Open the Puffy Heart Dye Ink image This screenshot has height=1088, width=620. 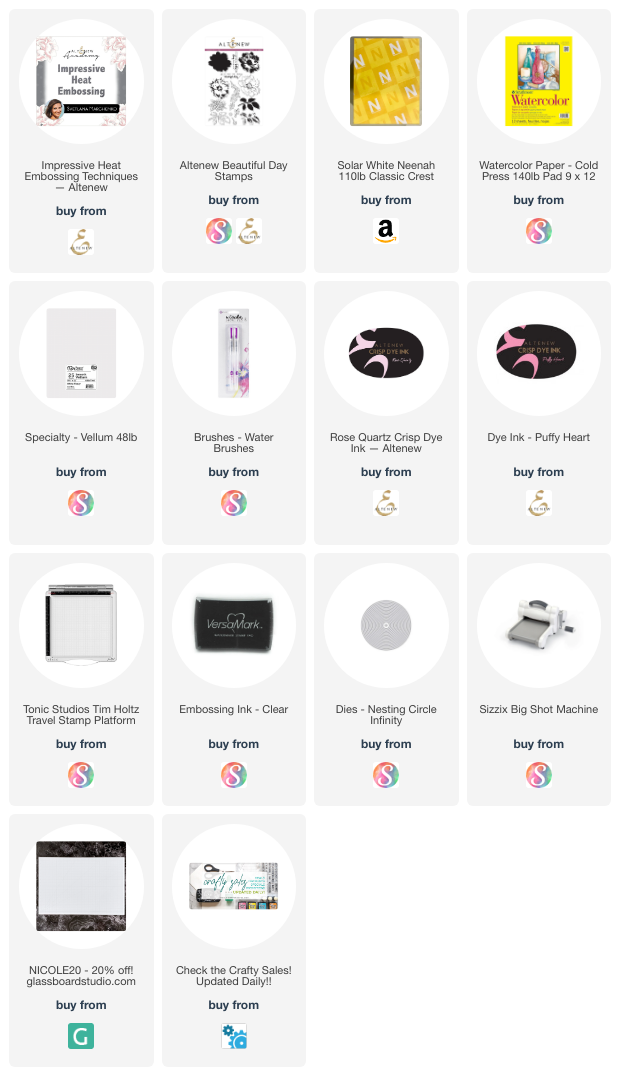(539, 353)
